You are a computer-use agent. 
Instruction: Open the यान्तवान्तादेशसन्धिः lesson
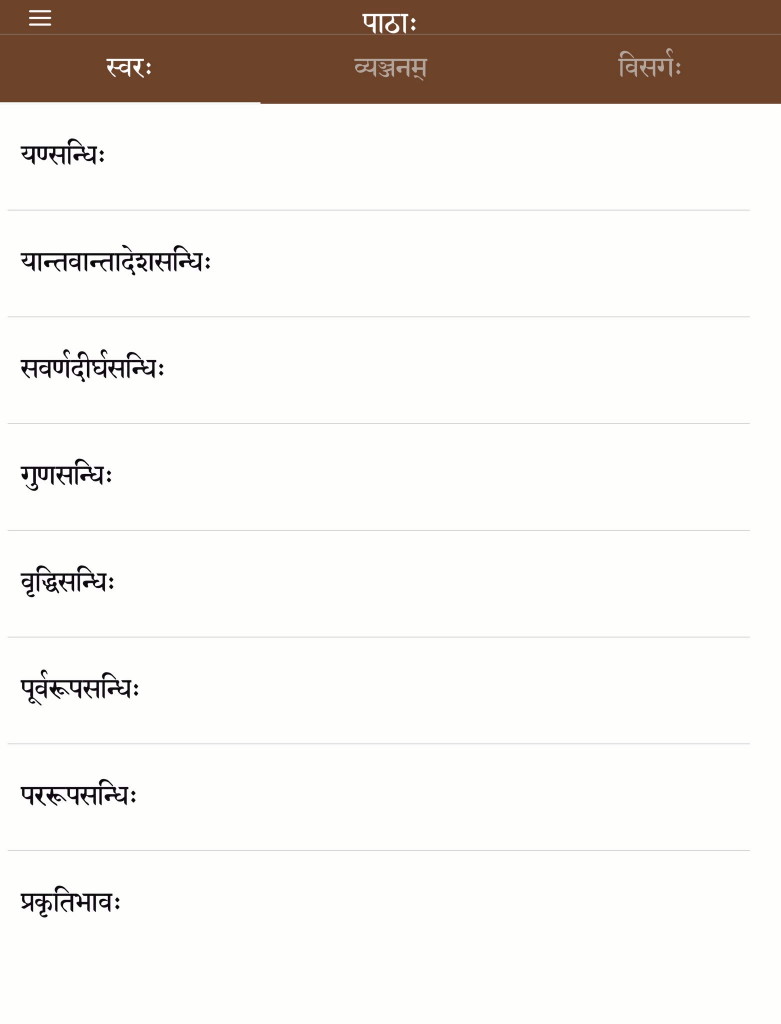(116, 262)
